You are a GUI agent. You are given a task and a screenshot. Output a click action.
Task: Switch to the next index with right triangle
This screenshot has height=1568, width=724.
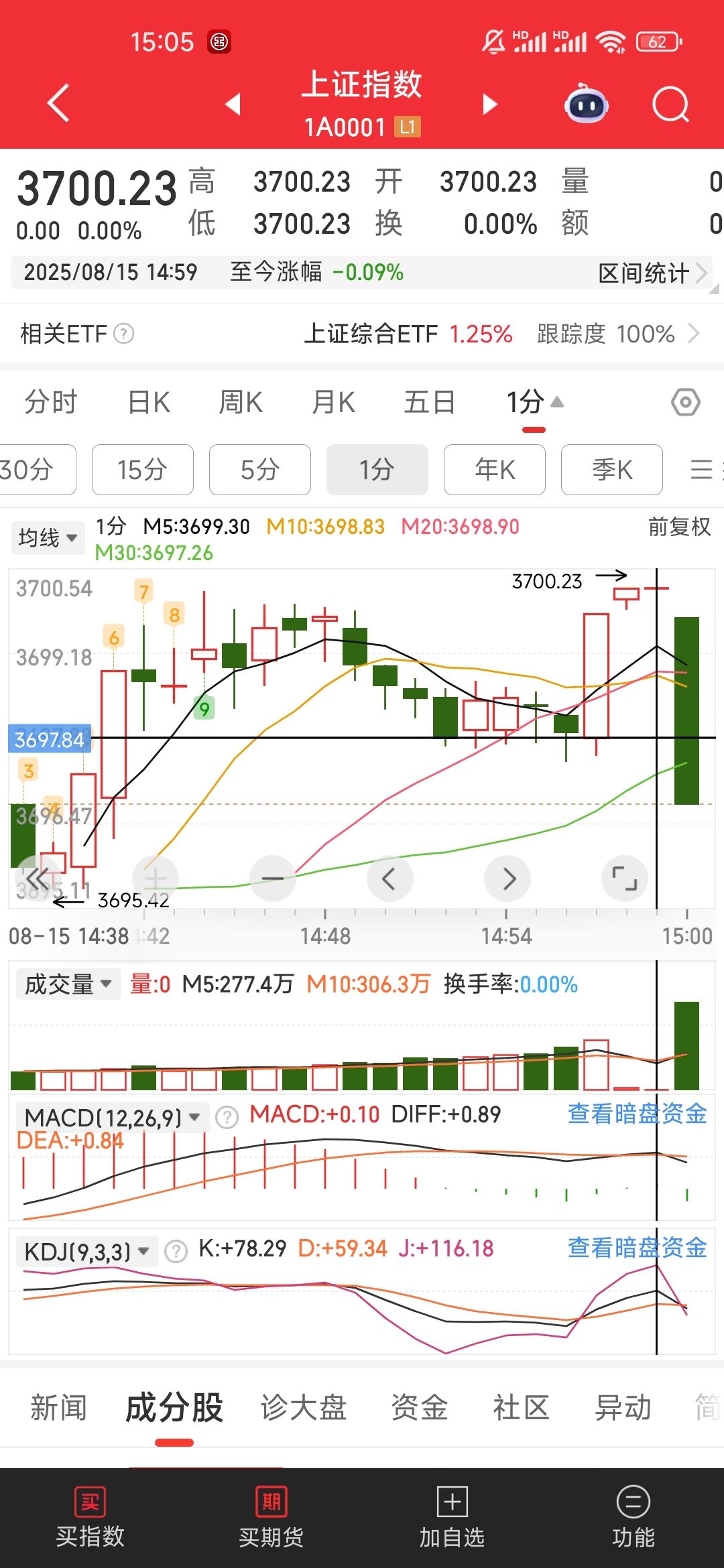pyautogui.click(x=491, y=104)
